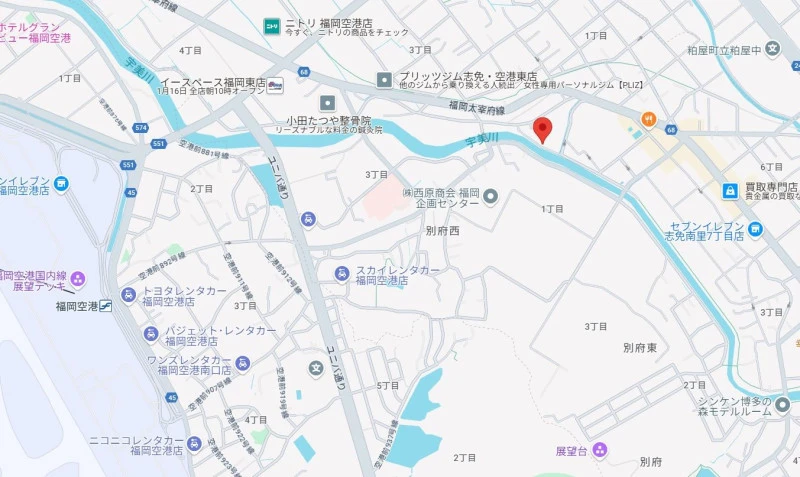Viewport: 800px width, 477px height.
Task: Tap the orange restaurant marker
Action: [648, 120]
